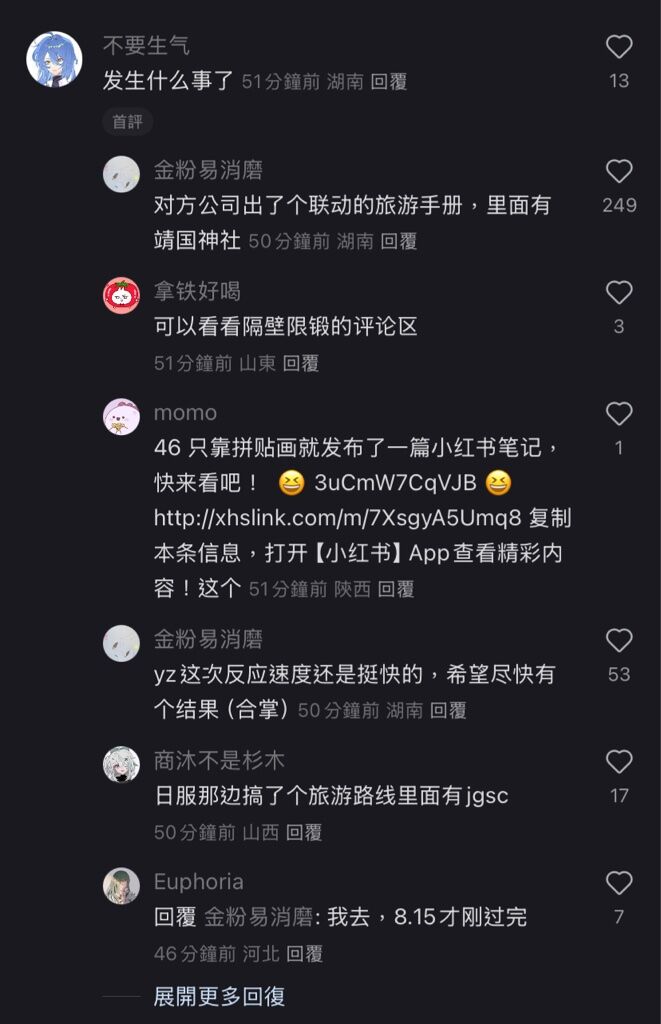View momo's profile avatar
The height and width of the screenshot is (1024, 661).
pos(121,417)
